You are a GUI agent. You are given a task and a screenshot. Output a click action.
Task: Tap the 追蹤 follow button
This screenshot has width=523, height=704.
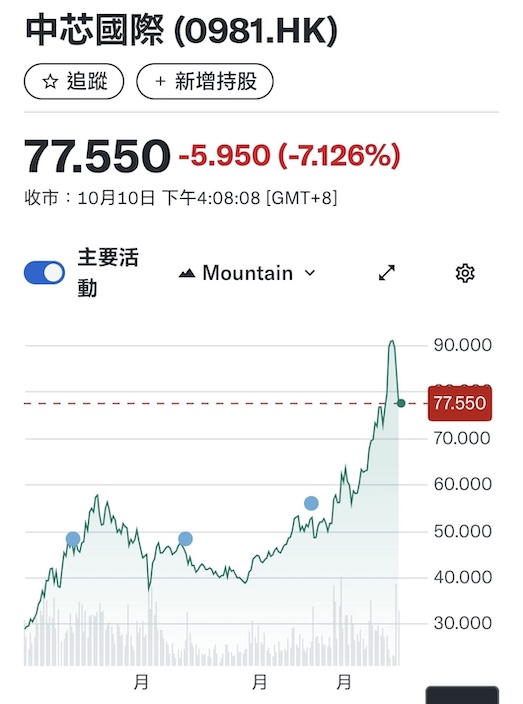74,81
